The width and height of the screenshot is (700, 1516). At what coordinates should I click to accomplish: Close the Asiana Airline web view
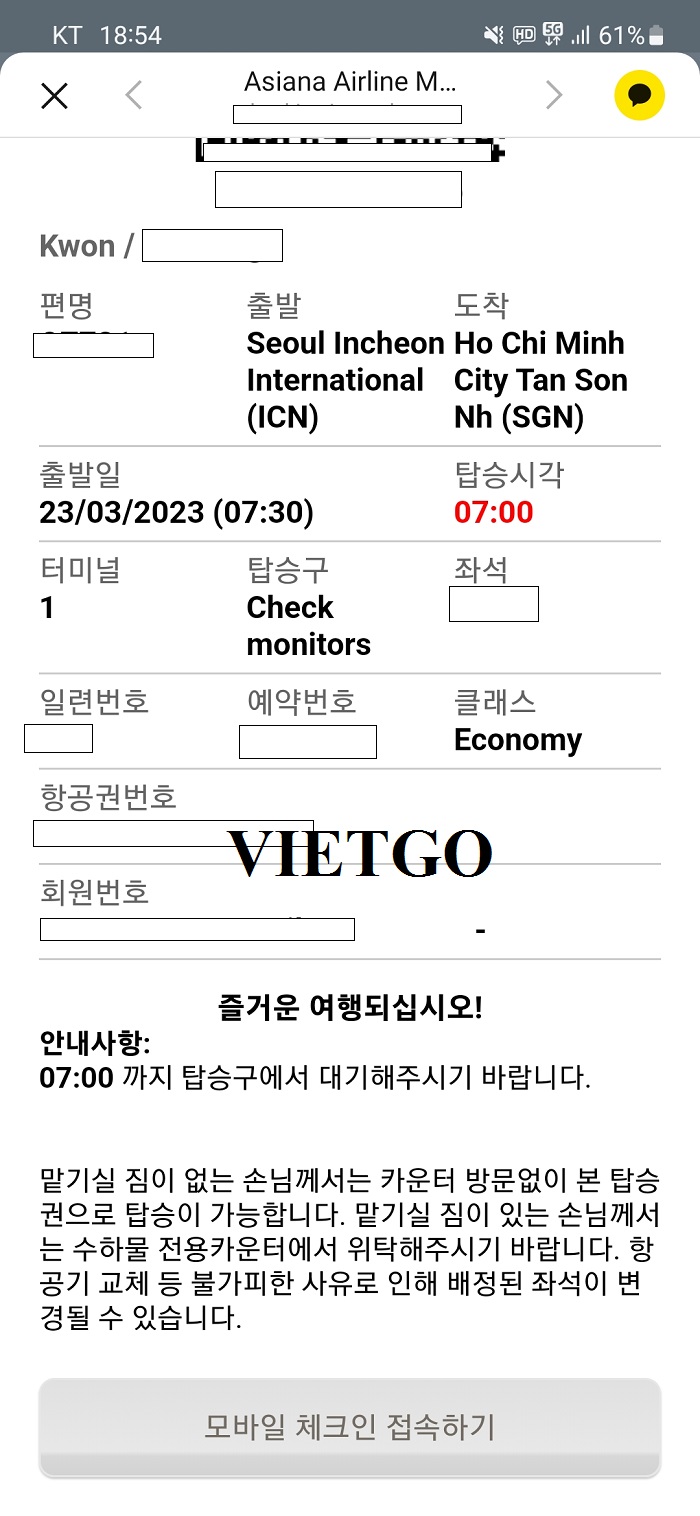point(54,96)
